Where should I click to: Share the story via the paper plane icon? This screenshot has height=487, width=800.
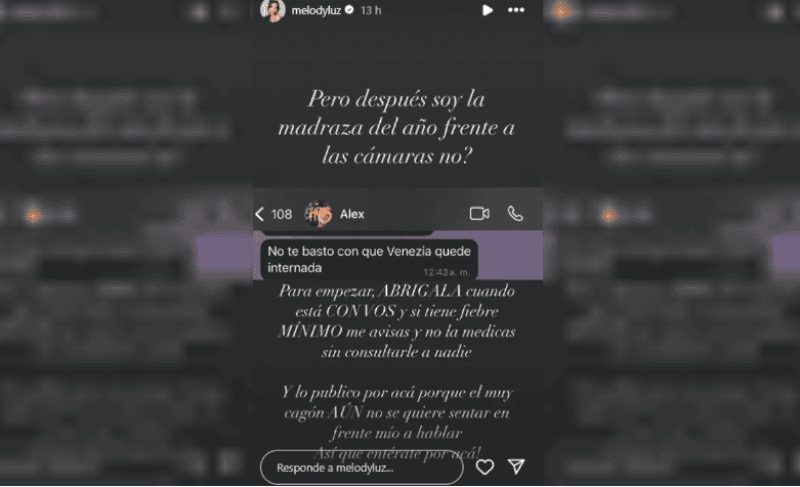pos(516,466)
